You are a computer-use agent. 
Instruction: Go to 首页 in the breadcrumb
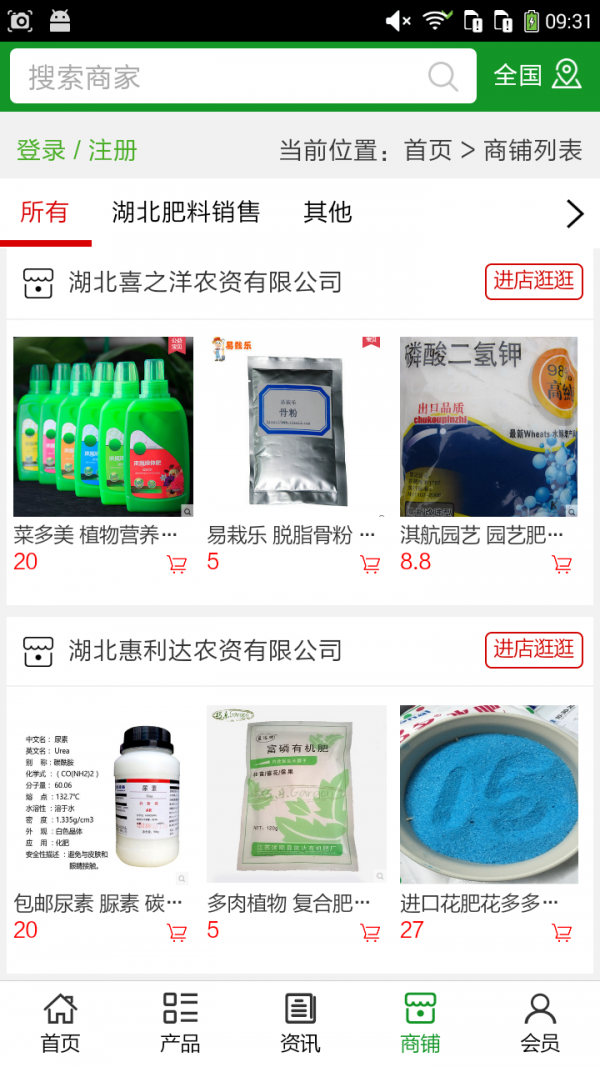(x=428, y=151)
